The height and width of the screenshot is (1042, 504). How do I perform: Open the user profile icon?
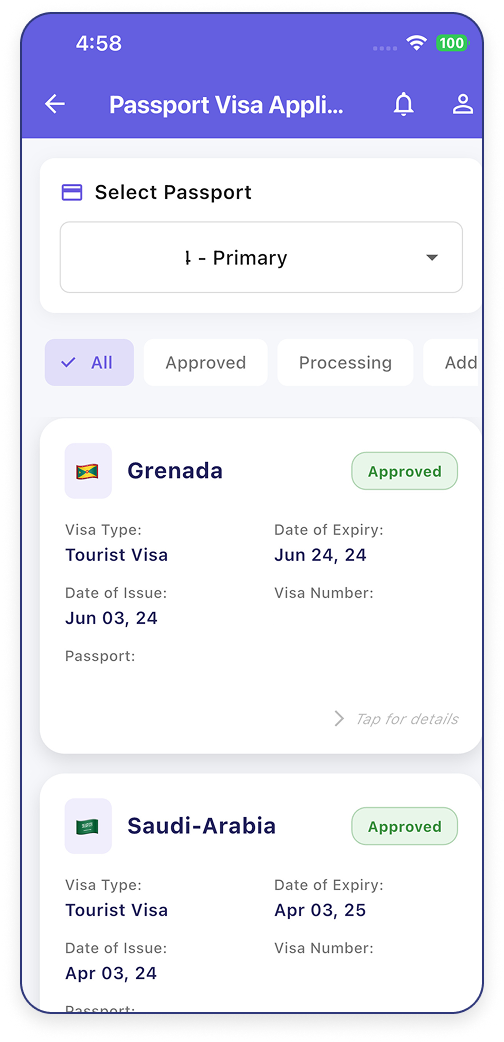(462, 104)
